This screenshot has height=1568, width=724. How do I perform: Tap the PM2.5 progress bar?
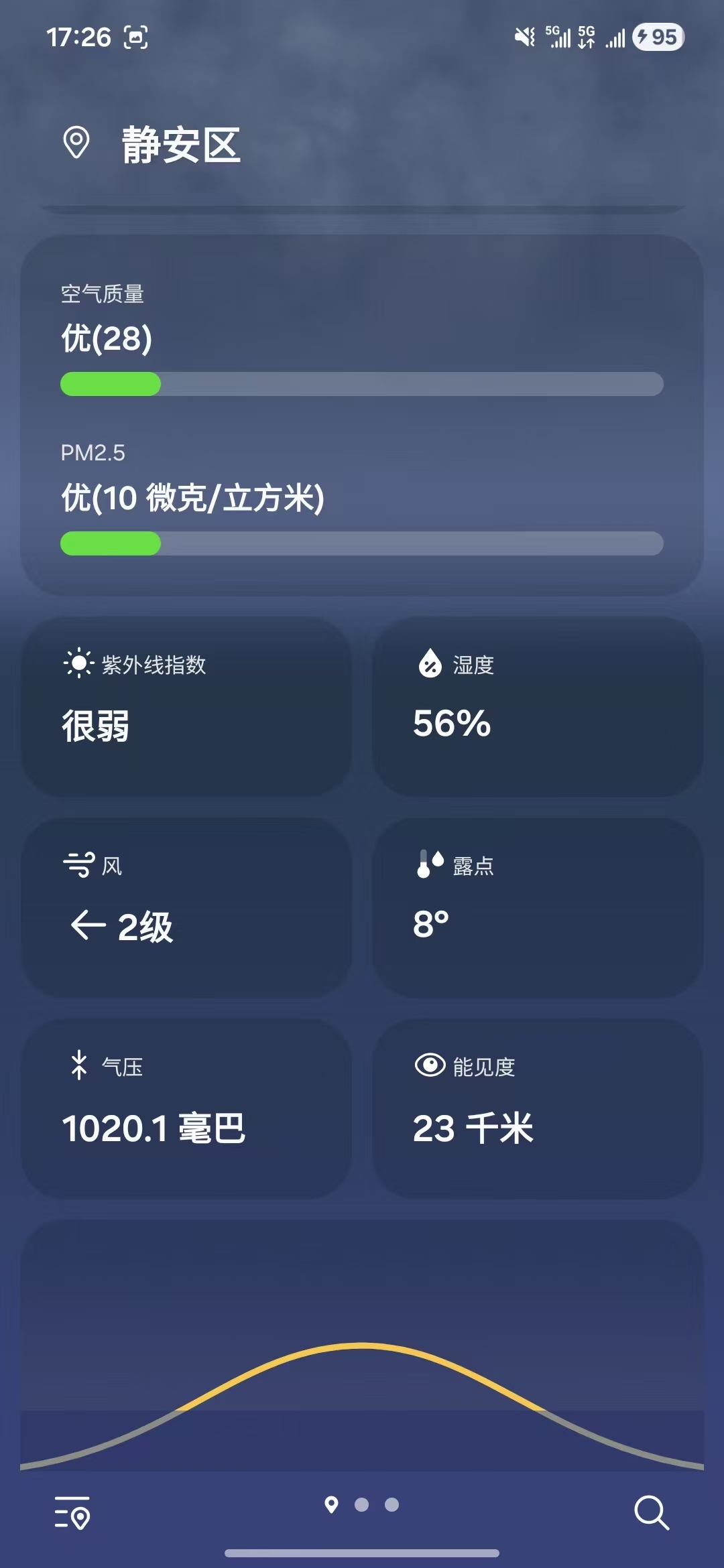tap(362, 544)
